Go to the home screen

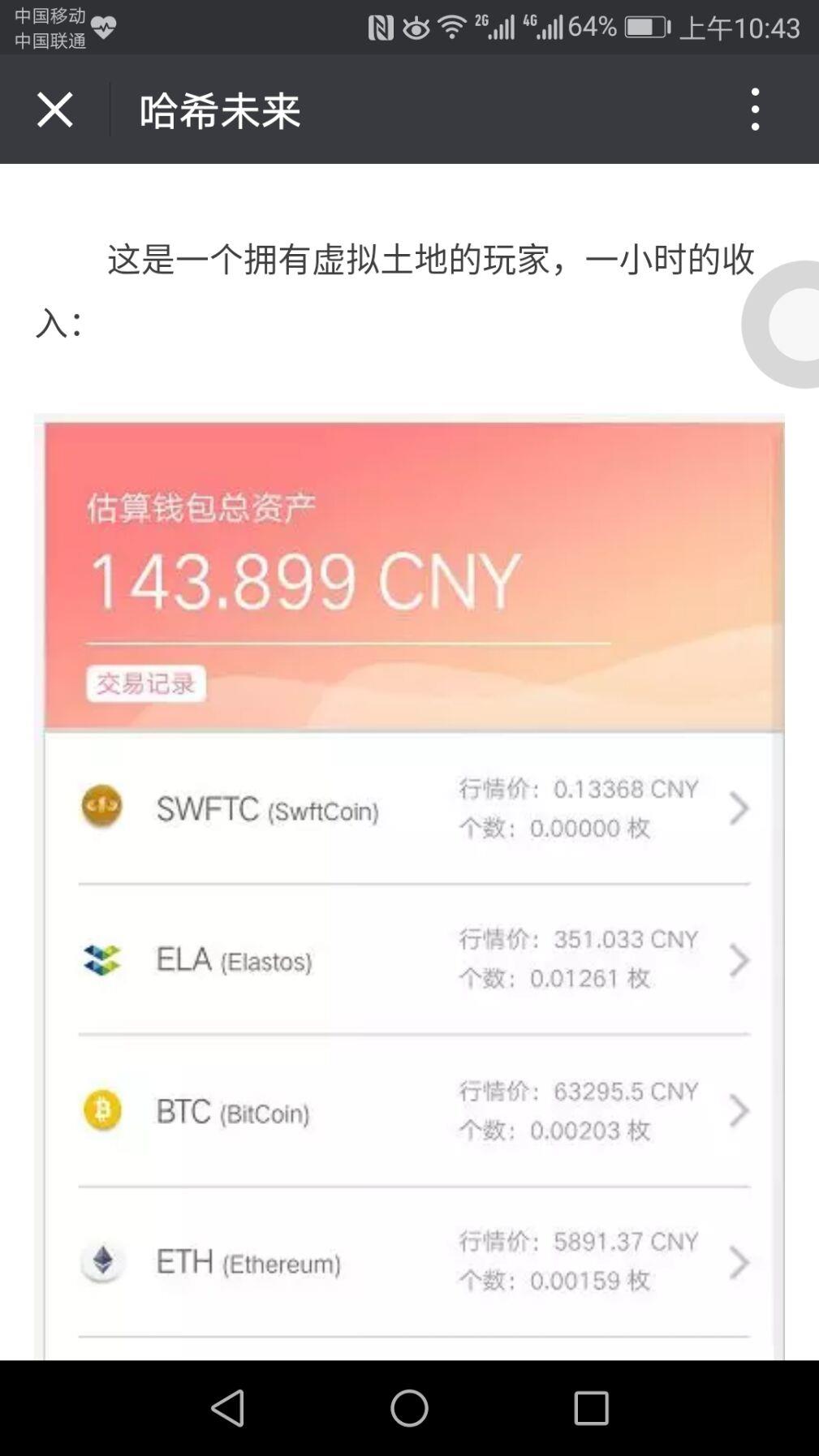pyautogui.click(x=409, y=1408)
